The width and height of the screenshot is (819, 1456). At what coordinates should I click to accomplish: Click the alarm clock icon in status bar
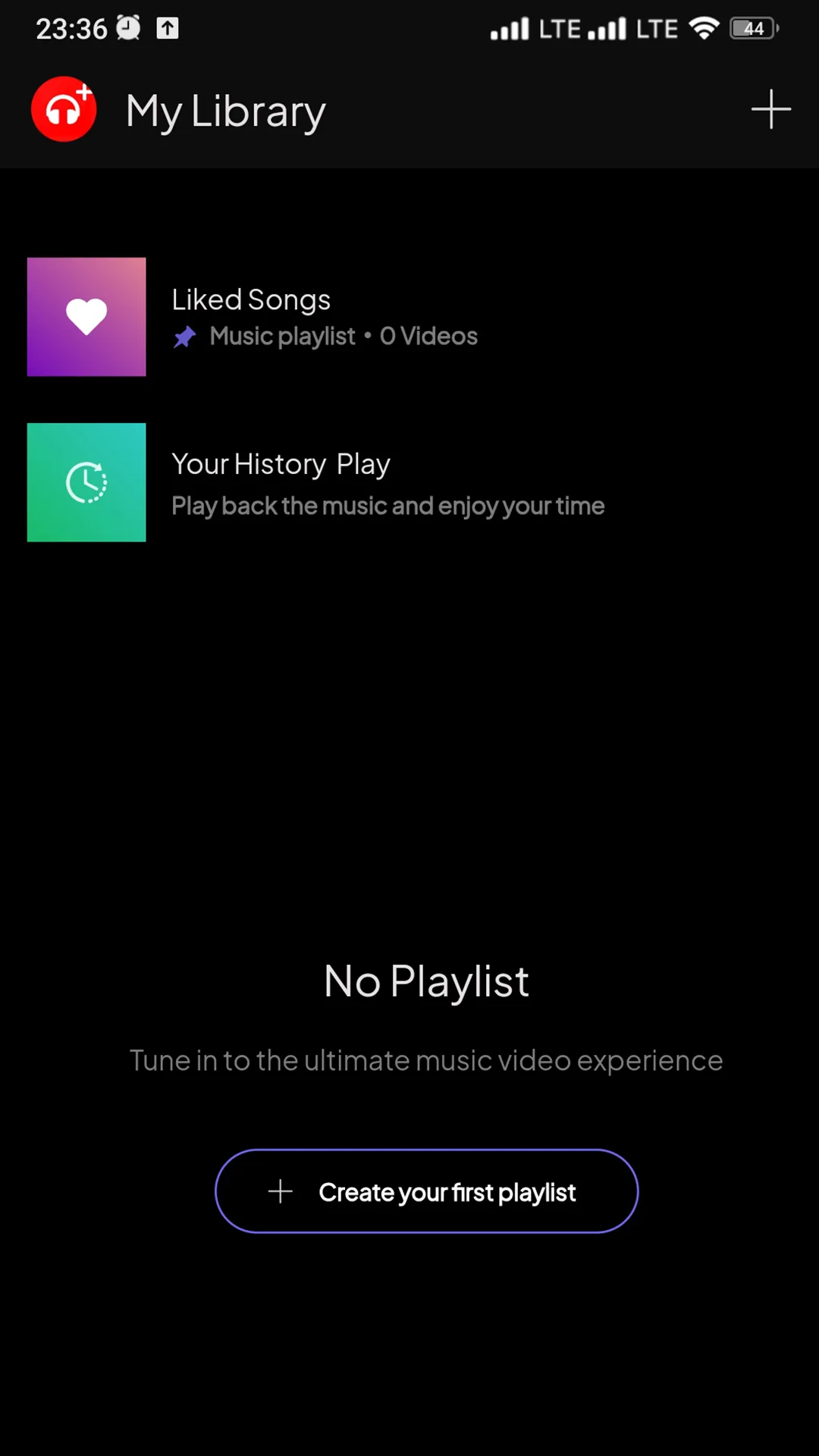pos(127,28)
